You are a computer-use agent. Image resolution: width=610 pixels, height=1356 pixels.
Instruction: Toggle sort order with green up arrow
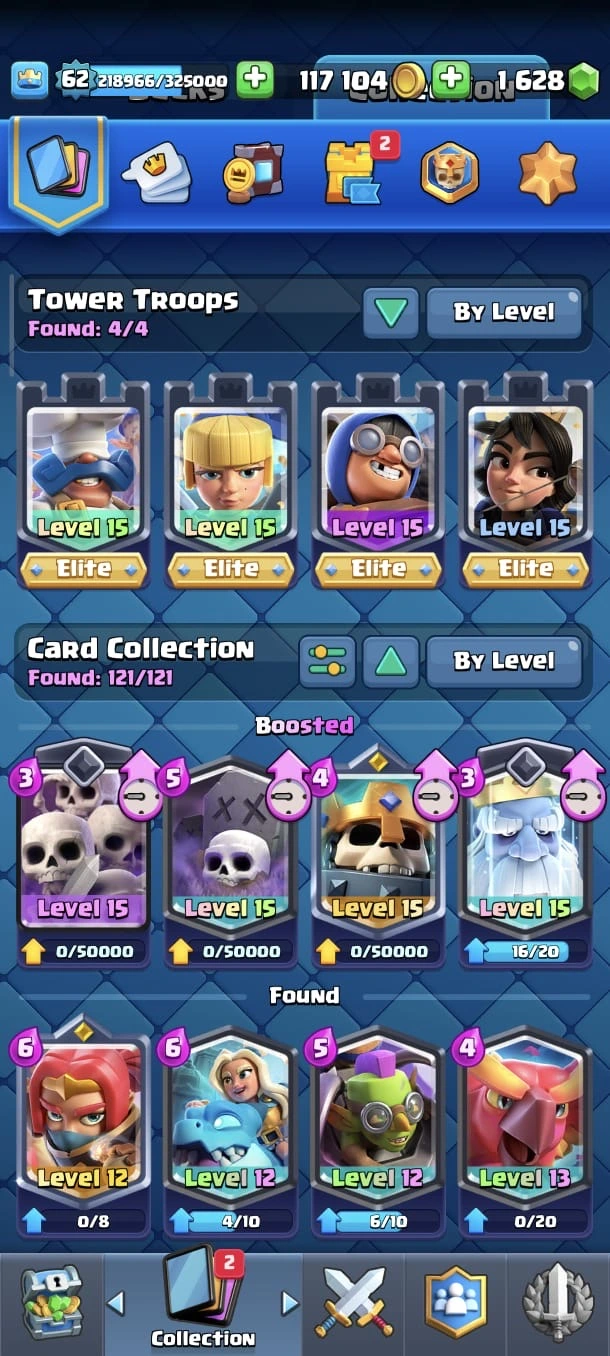coord(390,661)
